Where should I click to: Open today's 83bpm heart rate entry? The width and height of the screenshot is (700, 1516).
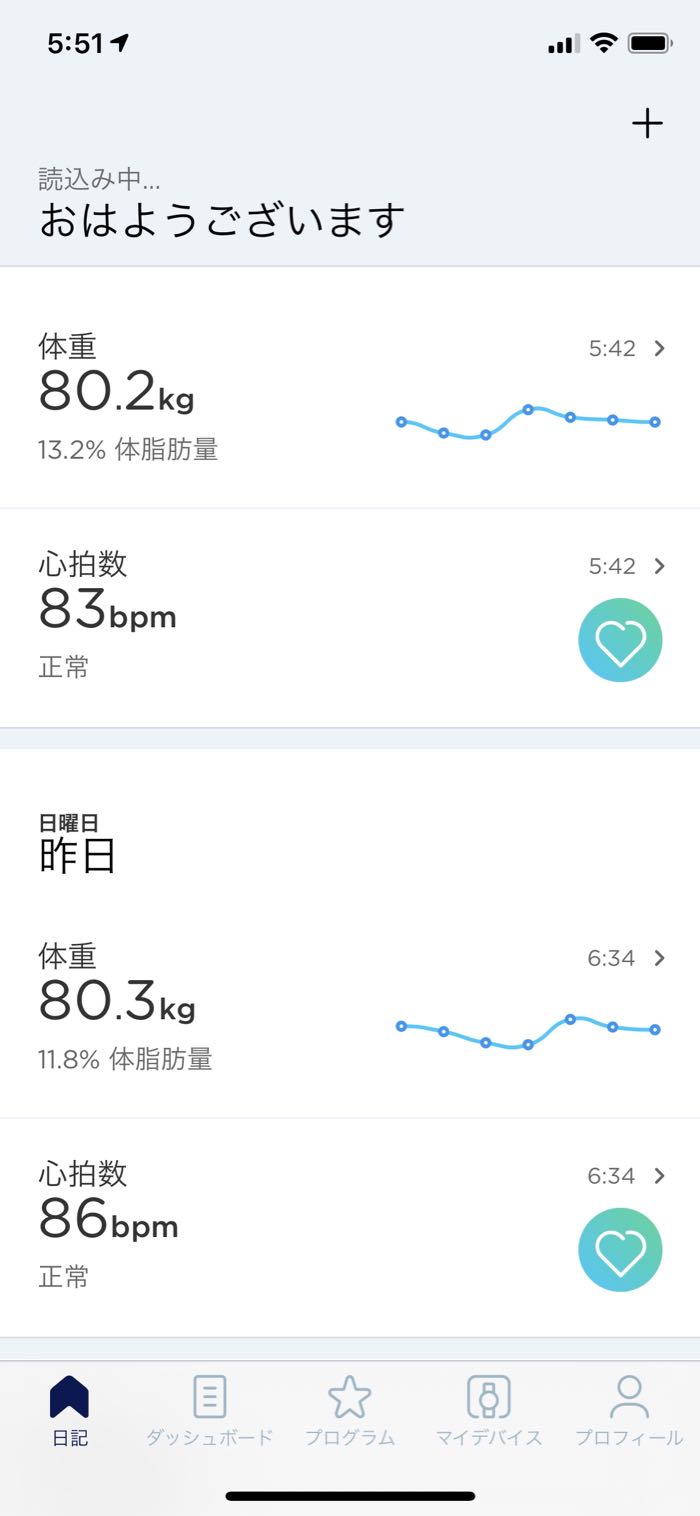349,616
